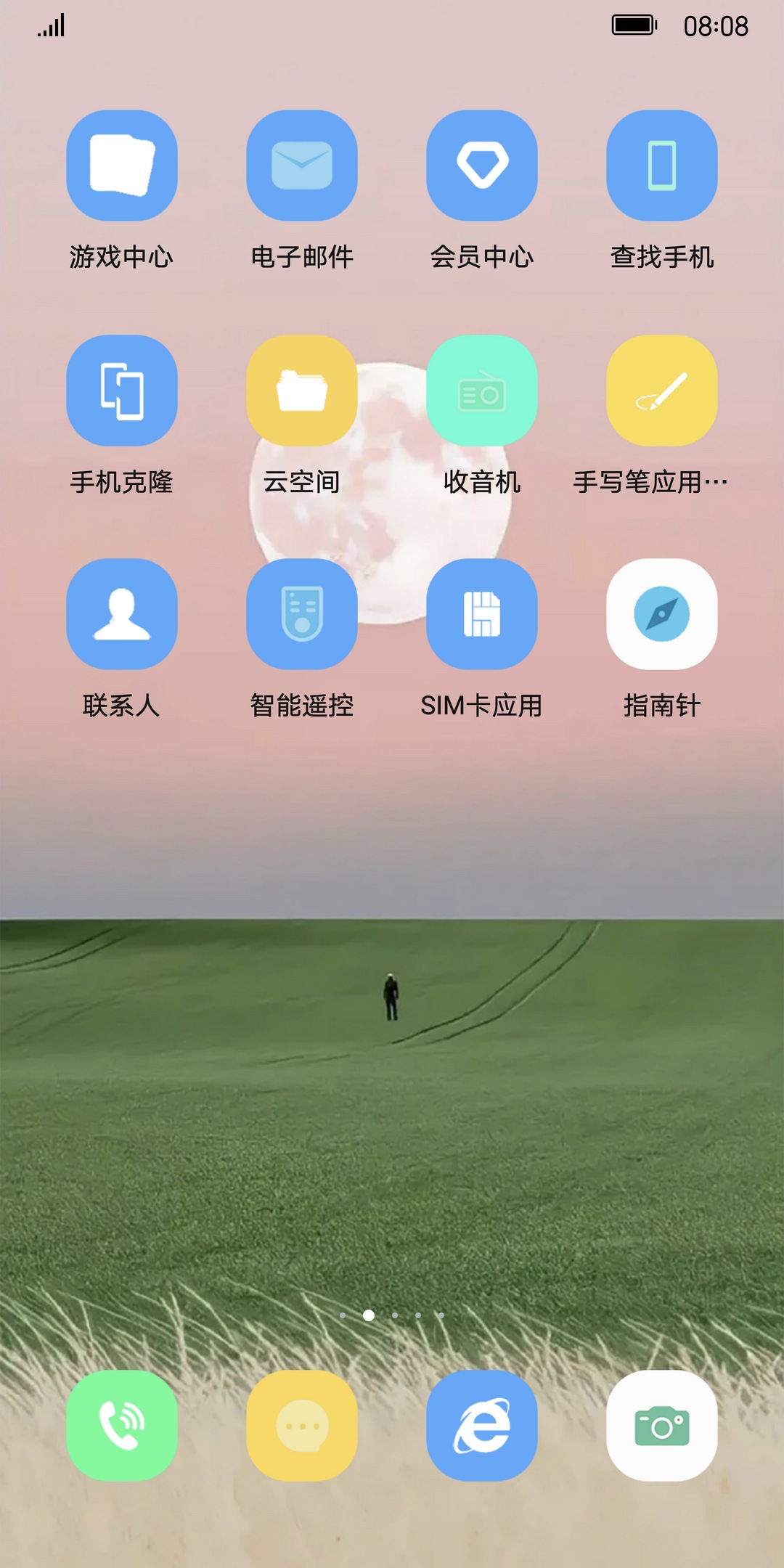
Task: Open the camera from the dock
Action: (662, 1426)
